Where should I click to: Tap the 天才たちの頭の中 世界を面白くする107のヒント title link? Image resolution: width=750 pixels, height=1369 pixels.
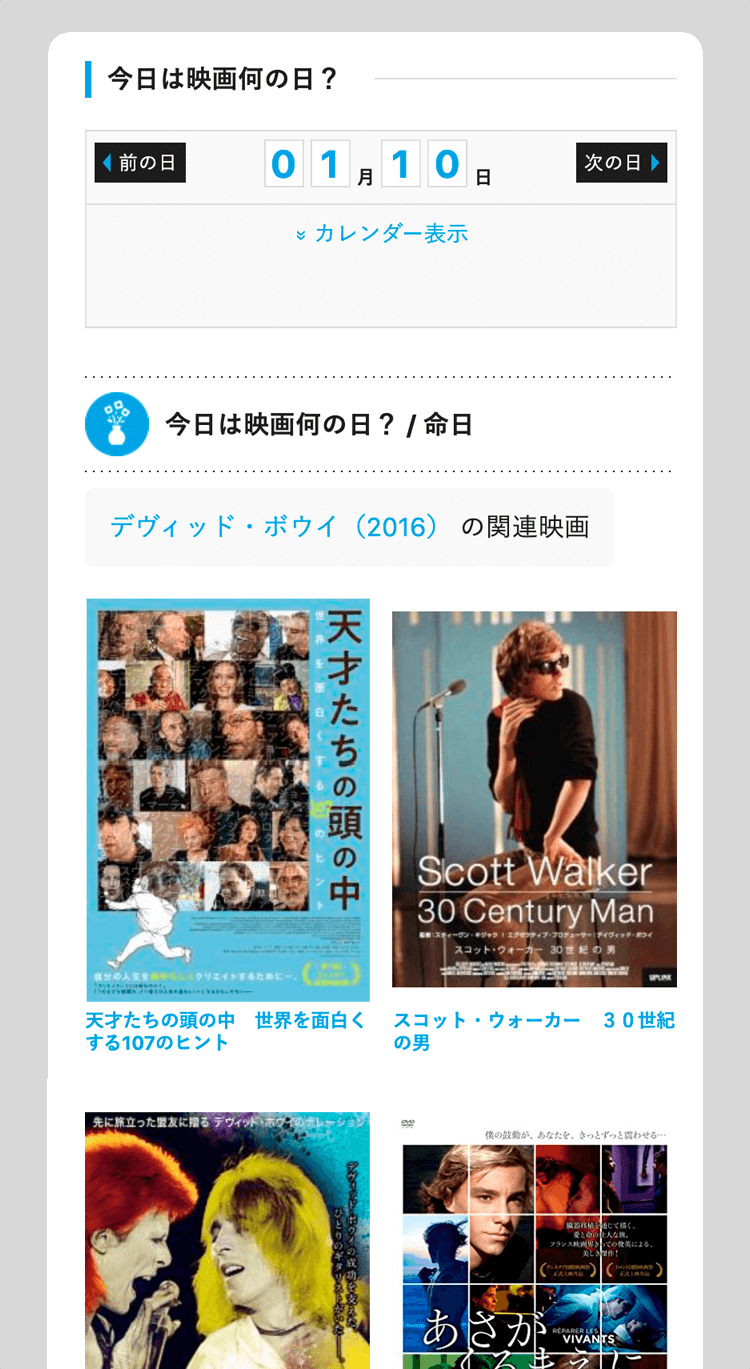(x=226, y=1031)
